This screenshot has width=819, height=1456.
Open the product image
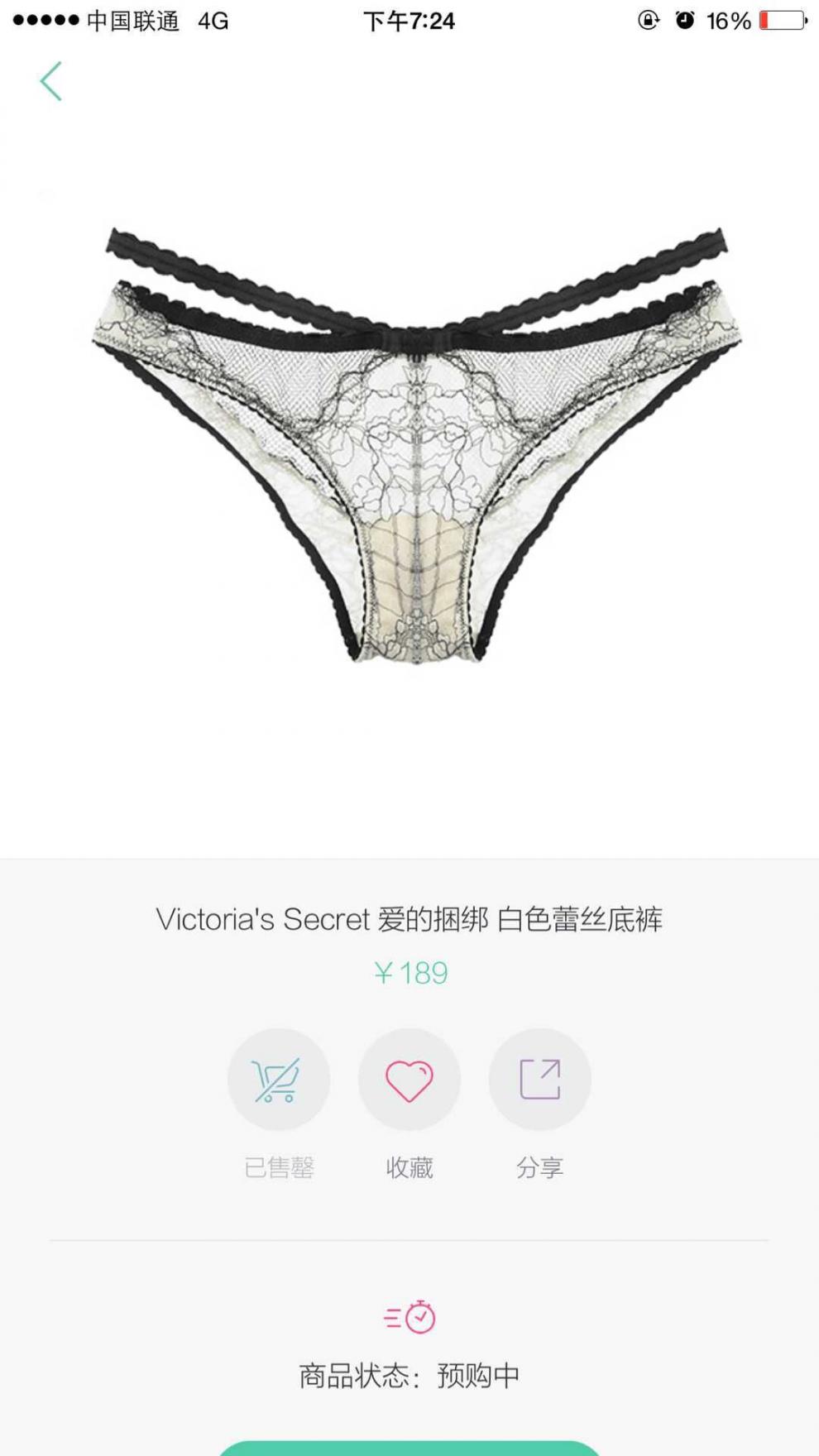coord(417,447)
